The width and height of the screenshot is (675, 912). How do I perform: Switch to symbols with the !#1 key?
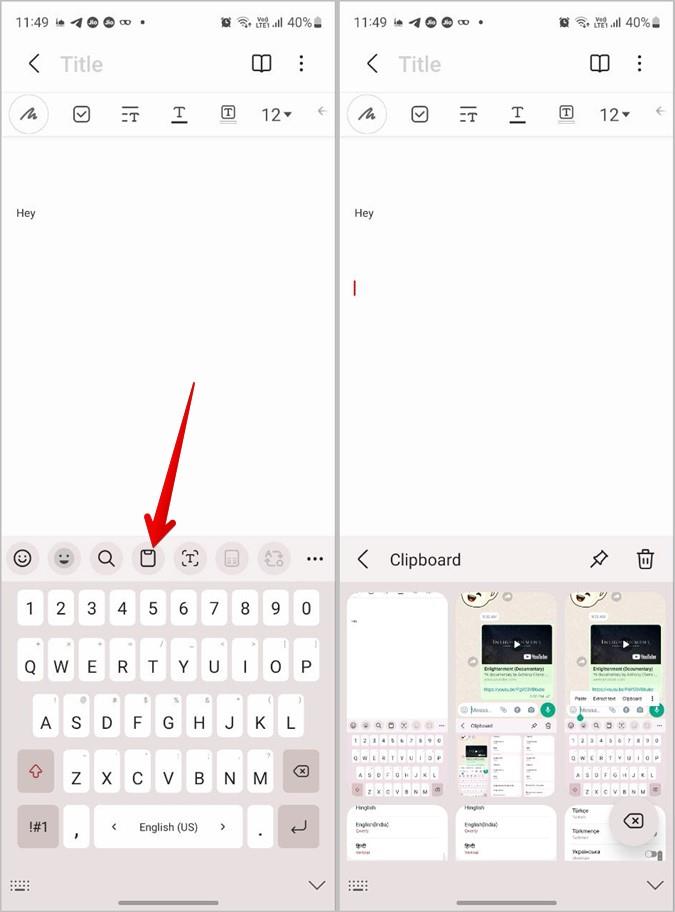click(38, 827)
